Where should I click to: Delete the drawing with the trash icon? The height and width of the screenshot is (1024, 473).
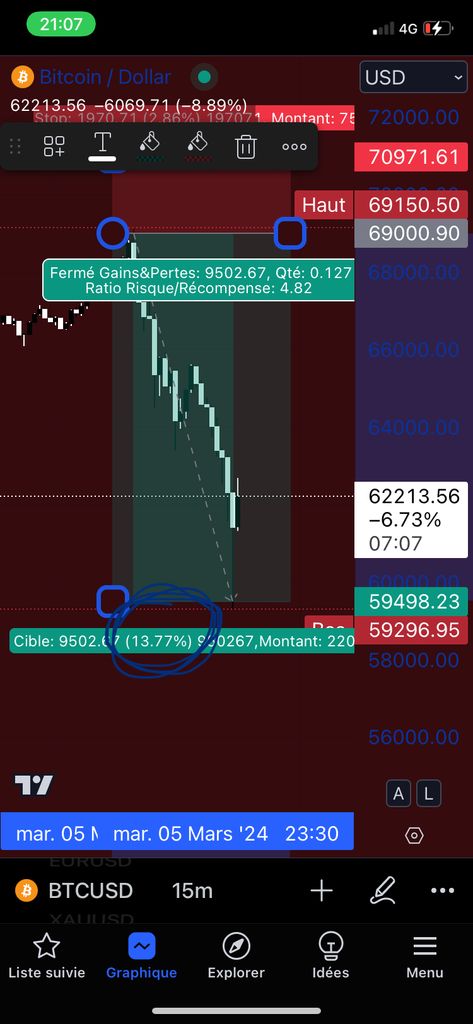coord(246,146)
